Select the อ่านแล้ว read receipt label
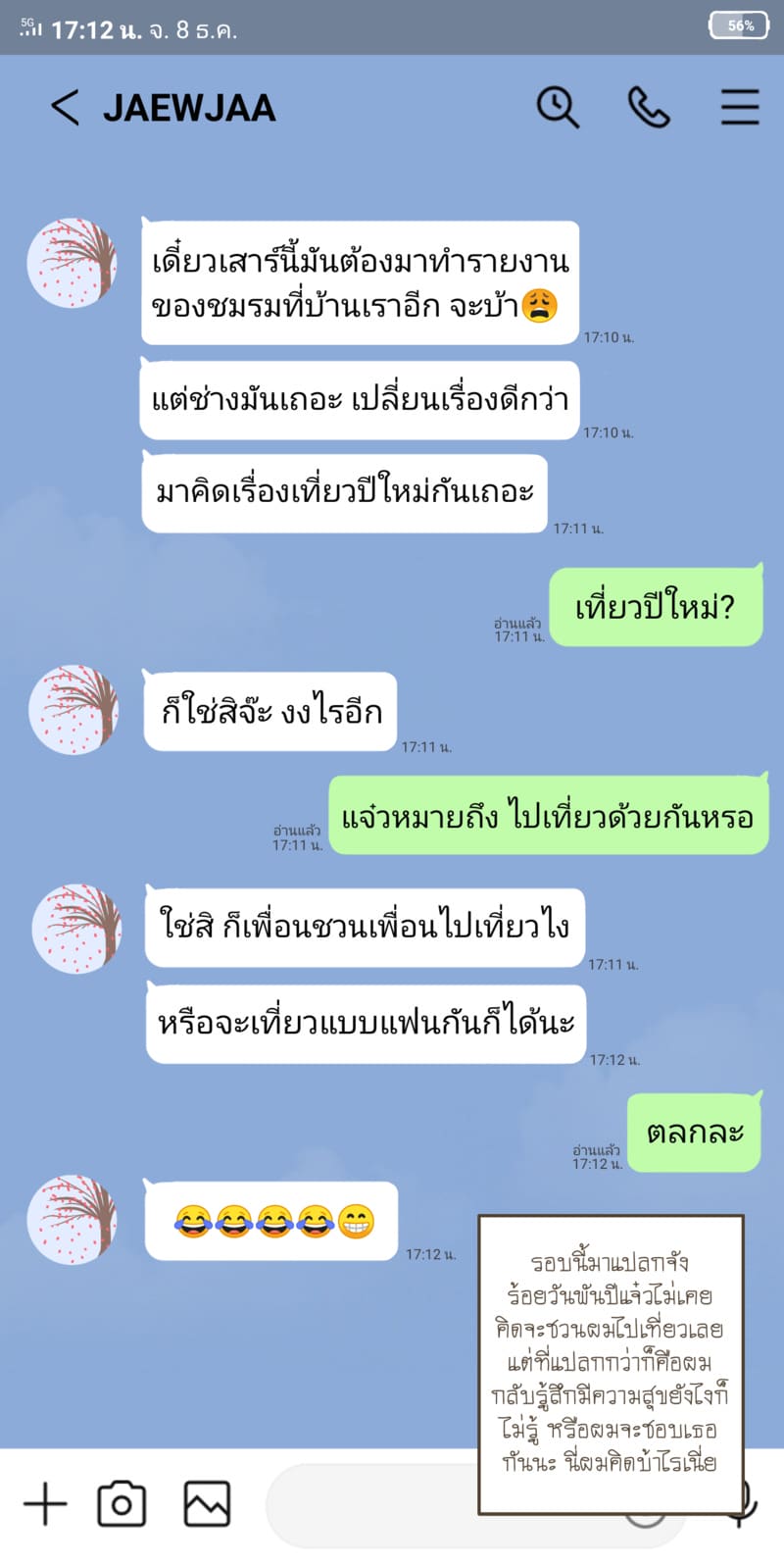The height and width of the screenshot is (1565, 784). 600,1145
